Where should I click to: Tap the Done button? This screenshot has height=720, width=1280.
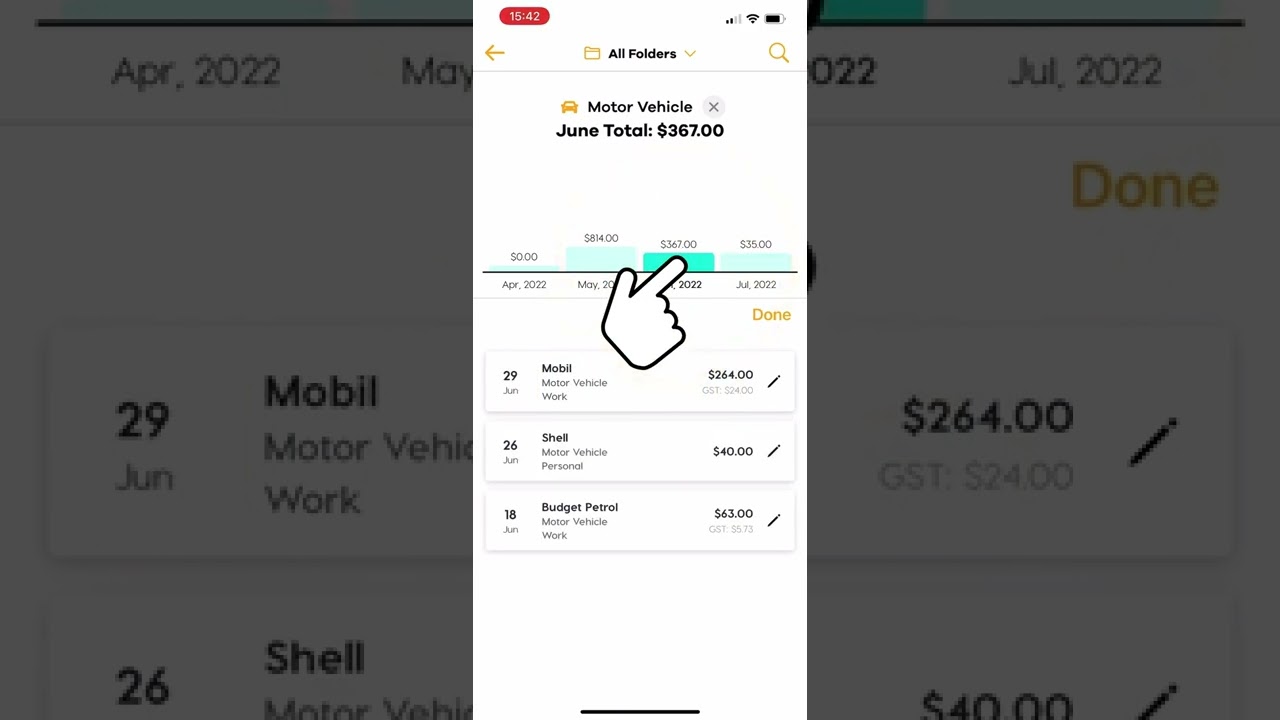(x=771, y=315)
